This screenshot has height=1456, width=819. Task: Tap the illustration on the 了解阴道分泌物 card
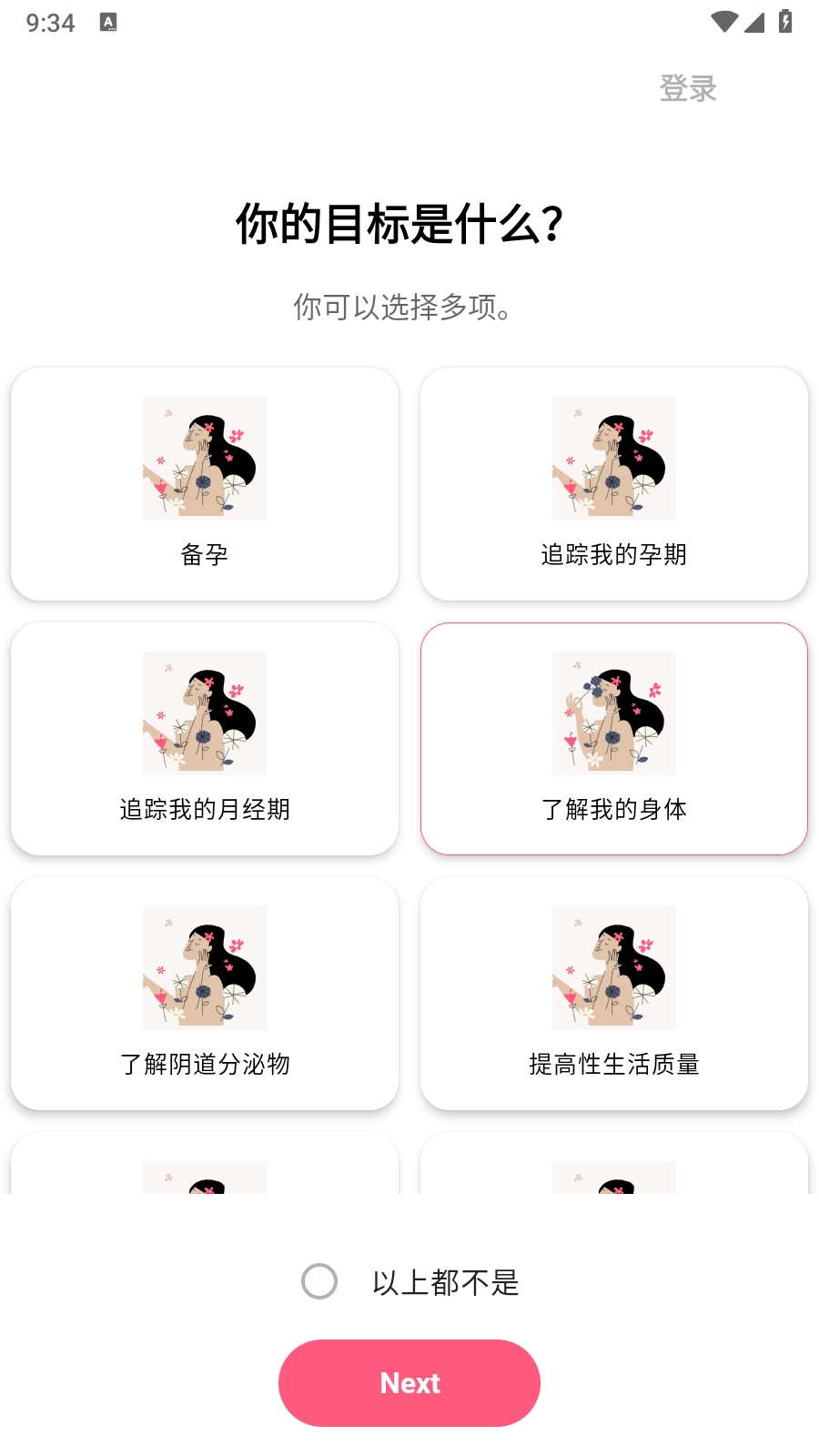pos(204,968)
